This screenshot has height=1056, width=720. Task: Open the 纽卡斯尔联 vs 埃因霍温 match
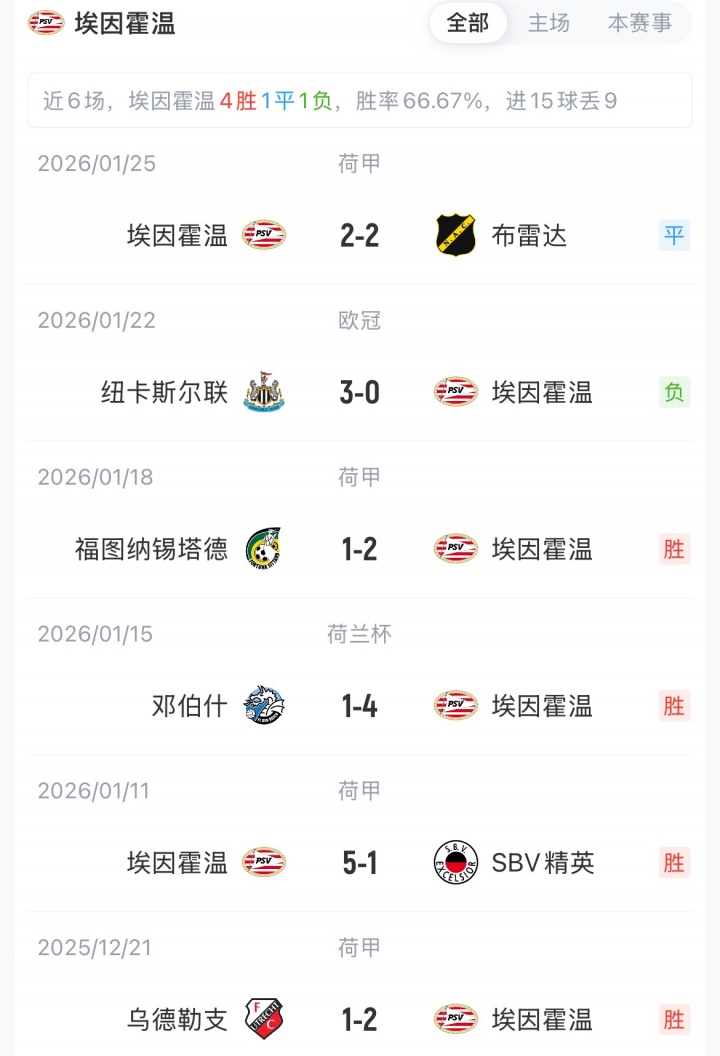(359, 392)
